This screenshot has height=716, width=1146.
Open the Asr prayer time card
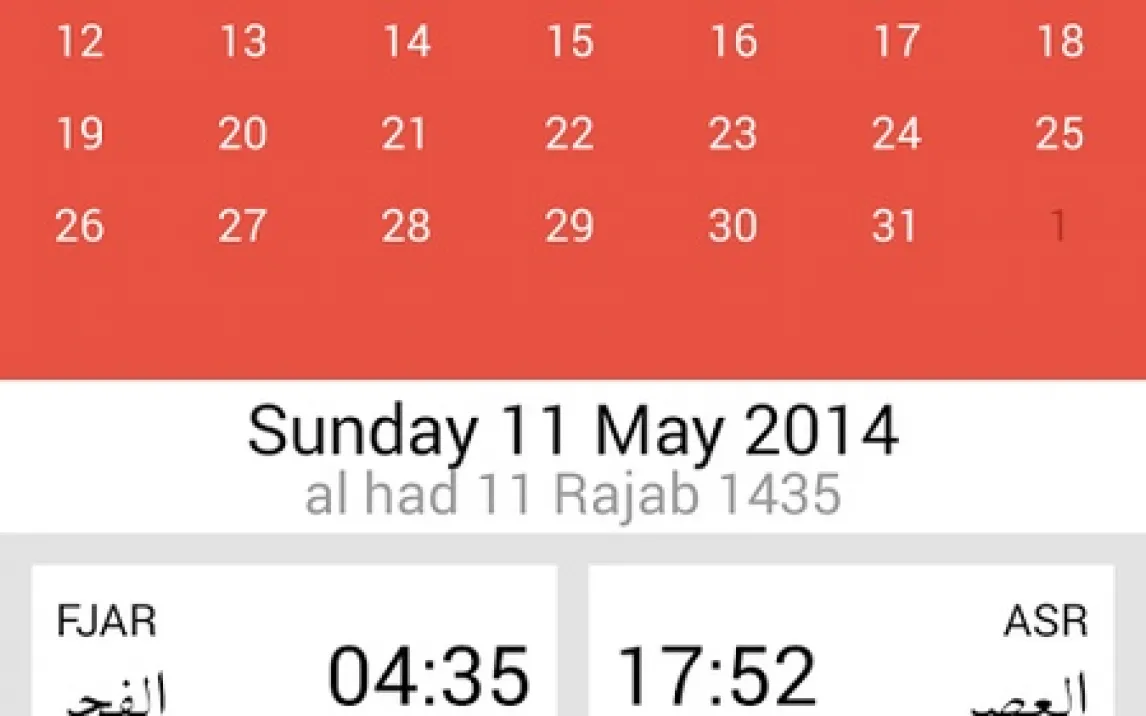click(x=851, y=642)
